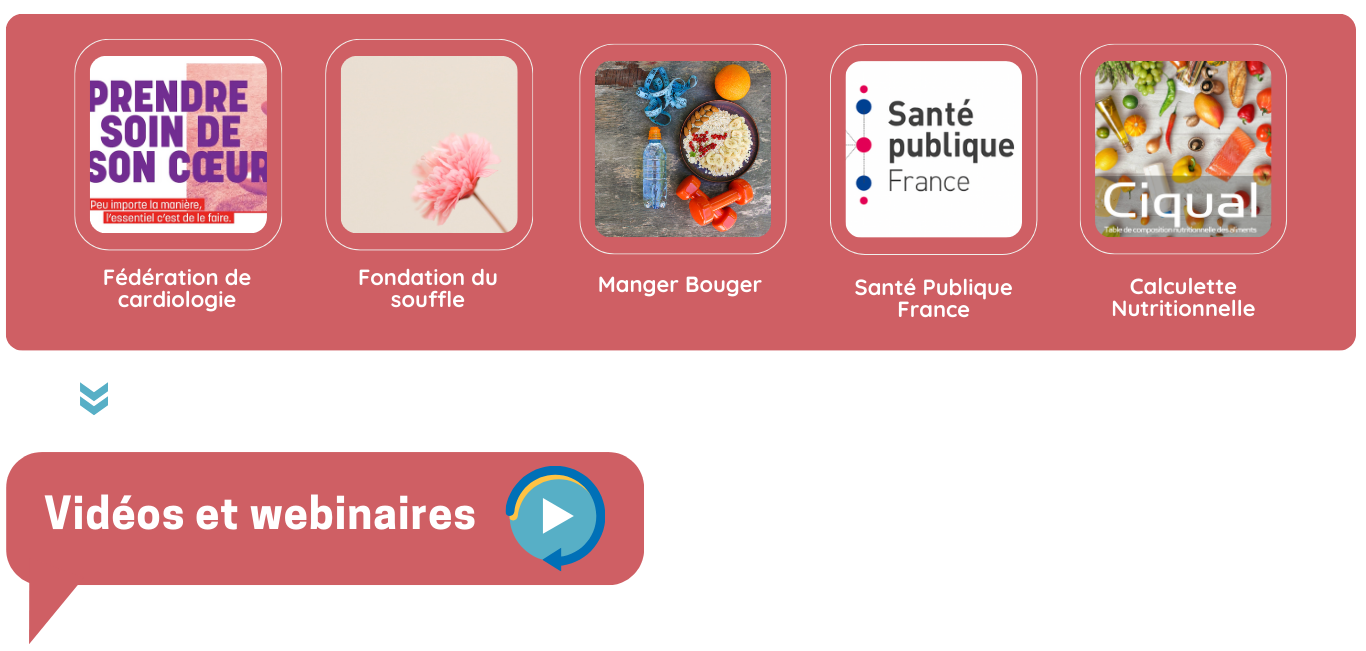Open the Fédération de cardiologie tile
Screen dimensions: 1366x651
pyautogui.click(x=178, y=145)
